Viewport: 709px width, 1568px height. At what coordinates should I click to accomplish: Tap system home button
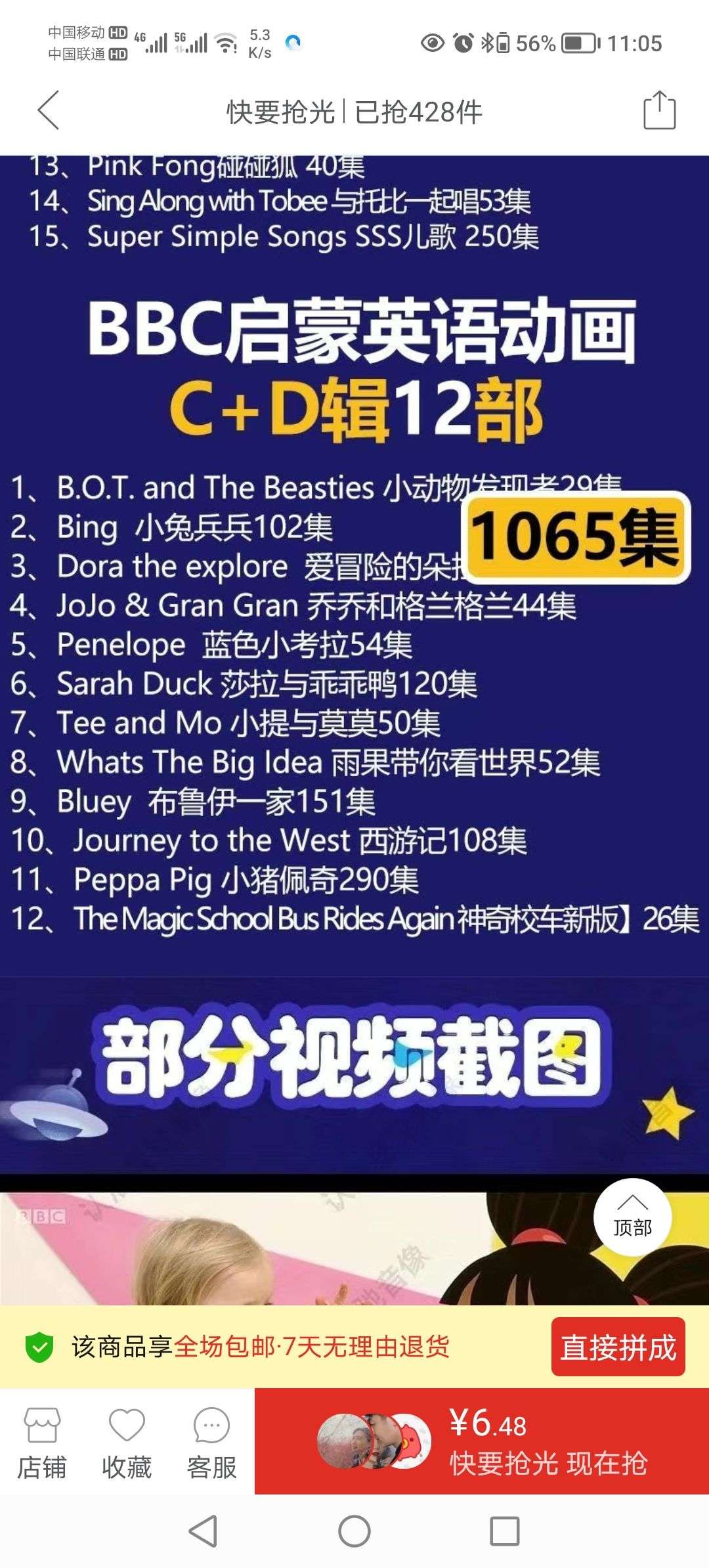click(354, 1532)
